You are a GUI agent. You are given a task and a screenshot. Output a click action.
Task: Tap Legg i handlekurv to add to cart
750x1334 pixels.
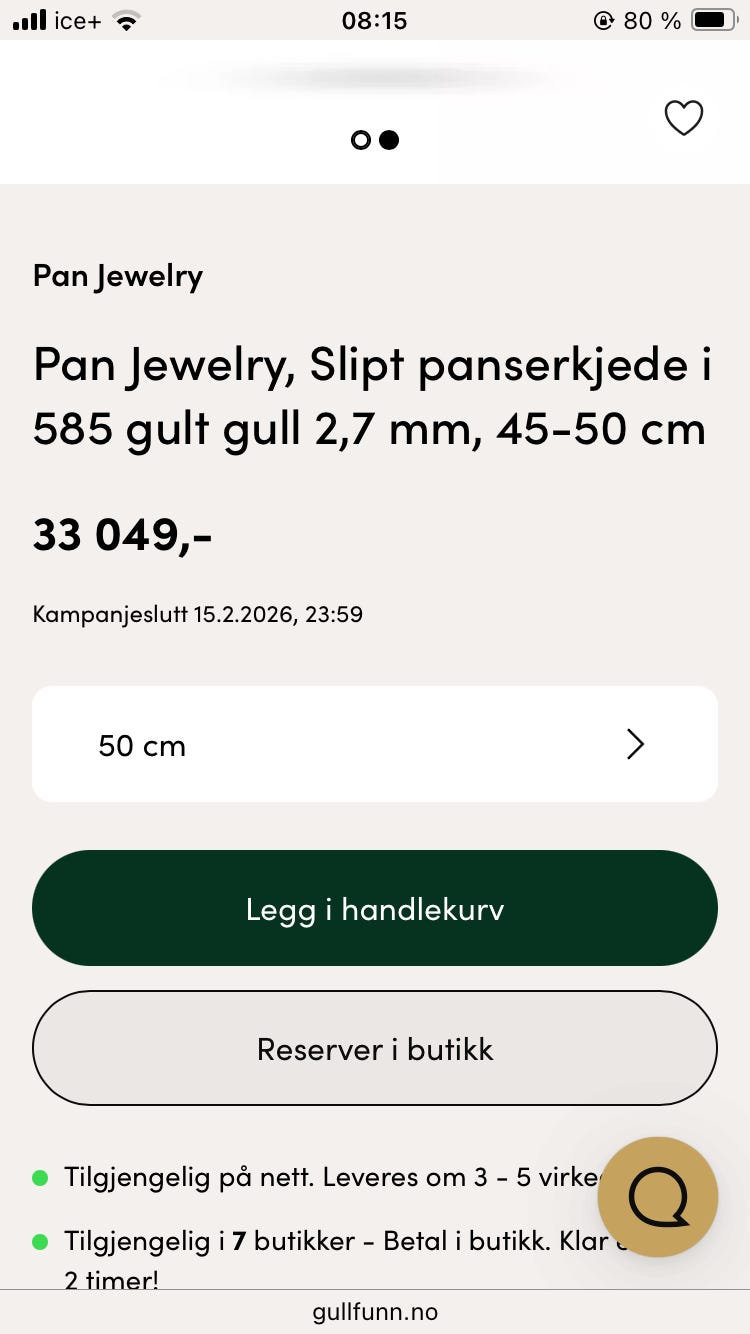(x=375, y=908)
